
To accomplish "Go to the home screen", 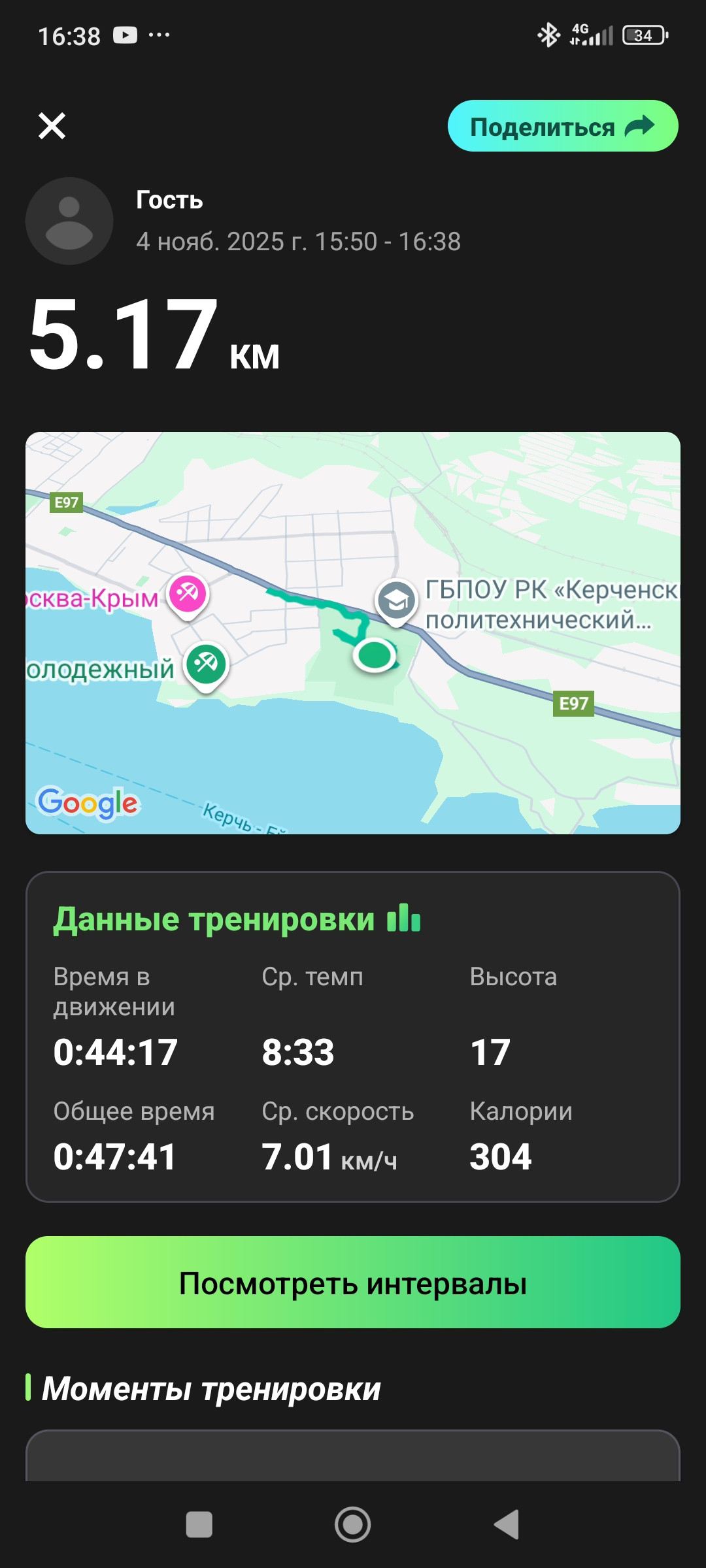I will 353,1525.
